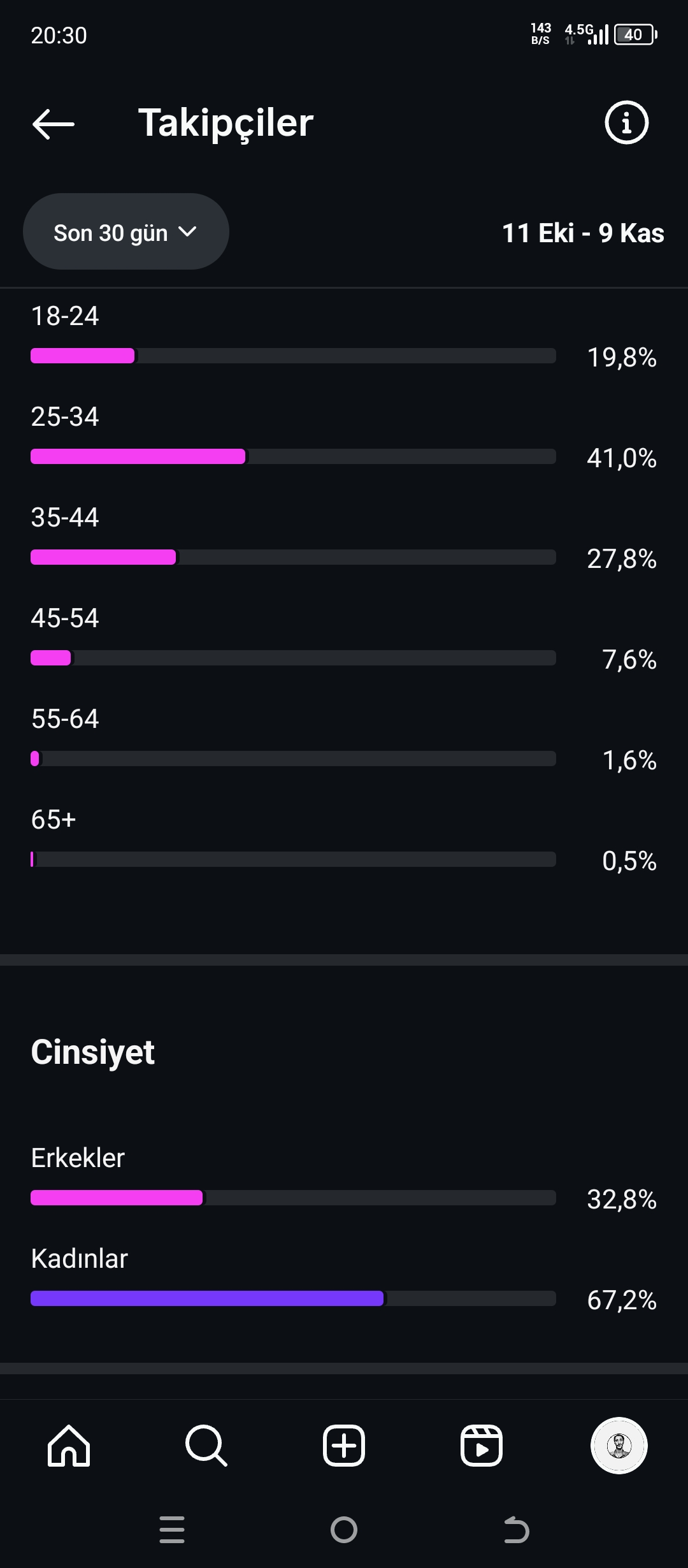
Task: Switch to the Reels tab
Action: [482, 1446]
